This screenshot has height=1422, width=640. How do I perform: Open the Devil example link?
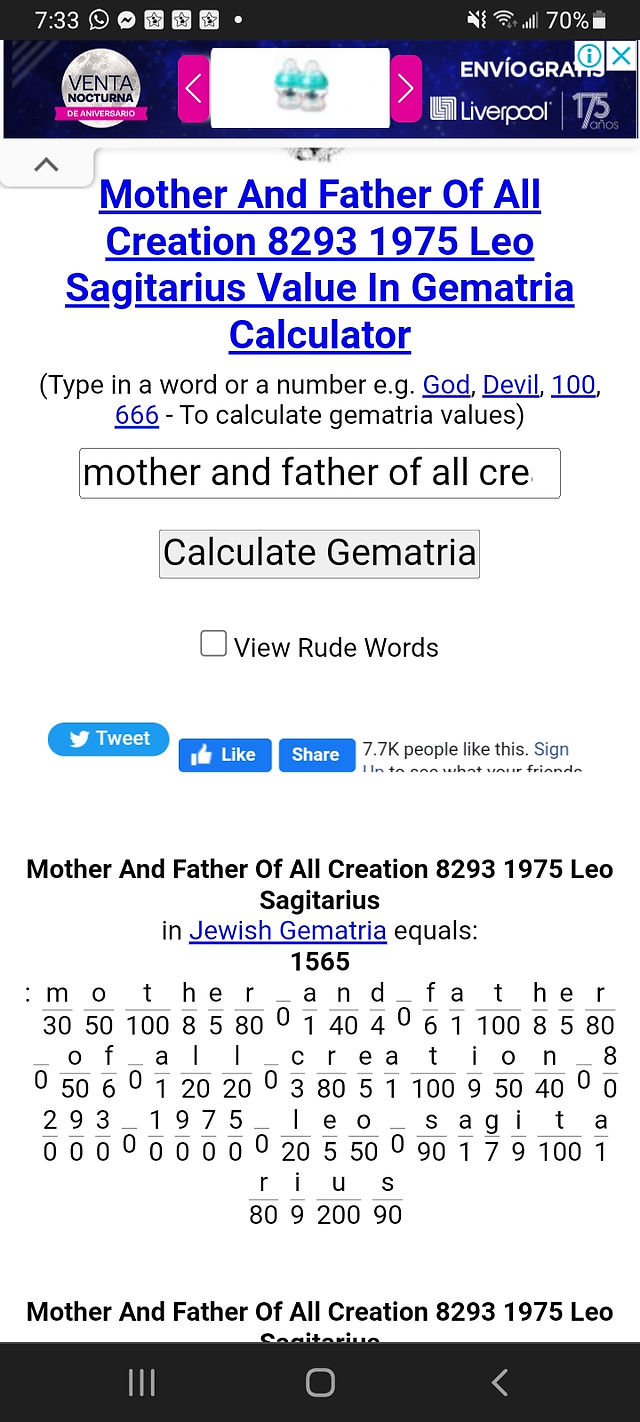[511, 385]
